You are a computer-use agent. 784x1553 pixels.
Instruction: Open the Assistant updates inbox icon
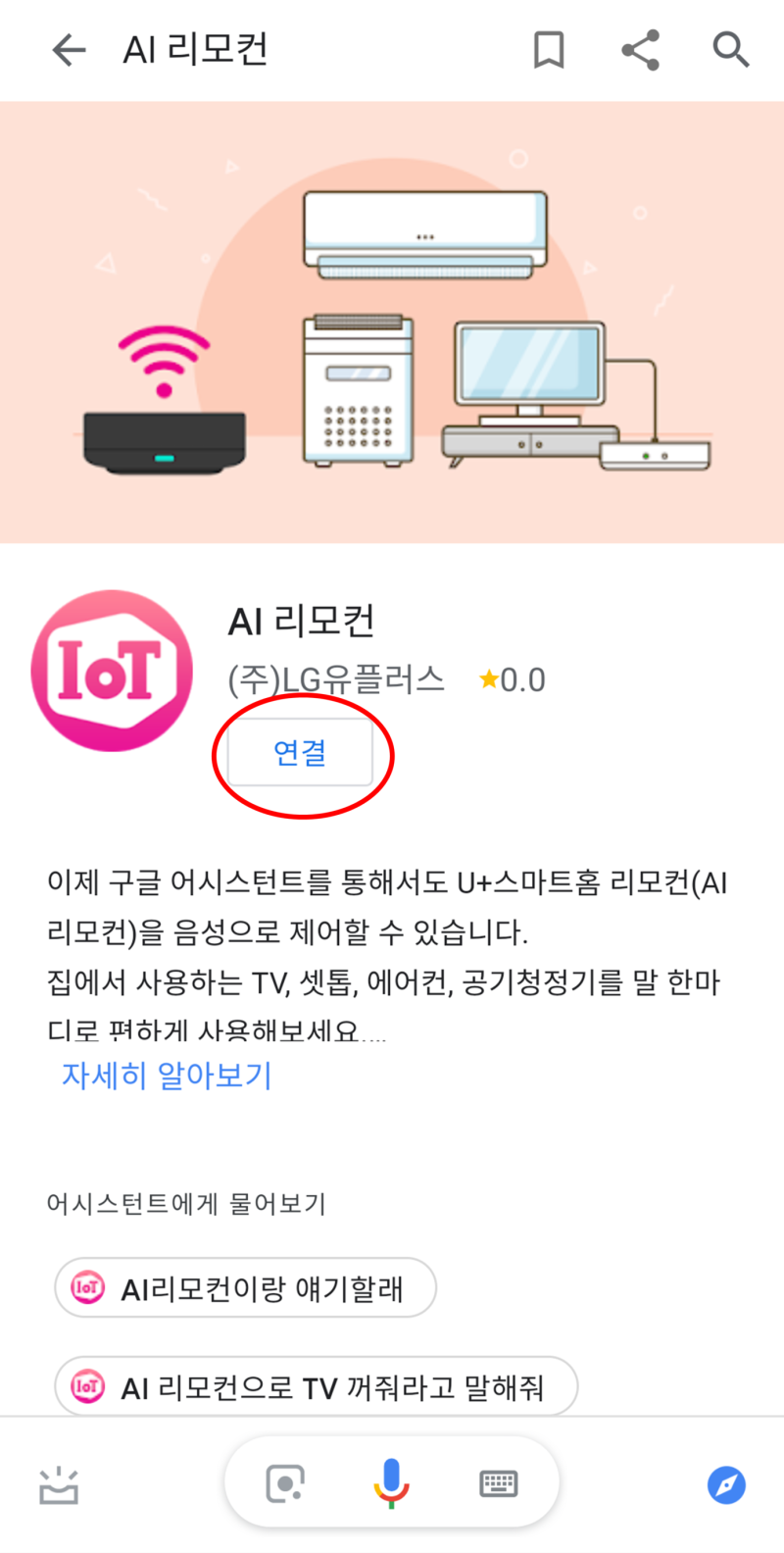(59, 1485)
